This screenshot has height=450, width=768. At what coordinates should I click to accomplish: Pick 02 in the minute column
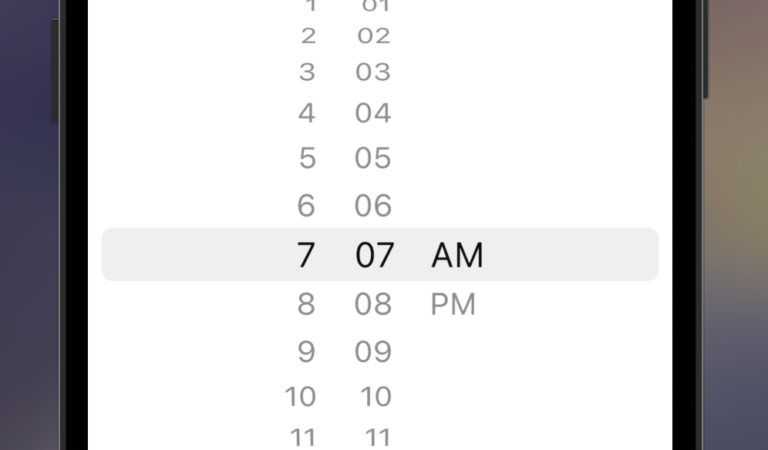(373, 36)
